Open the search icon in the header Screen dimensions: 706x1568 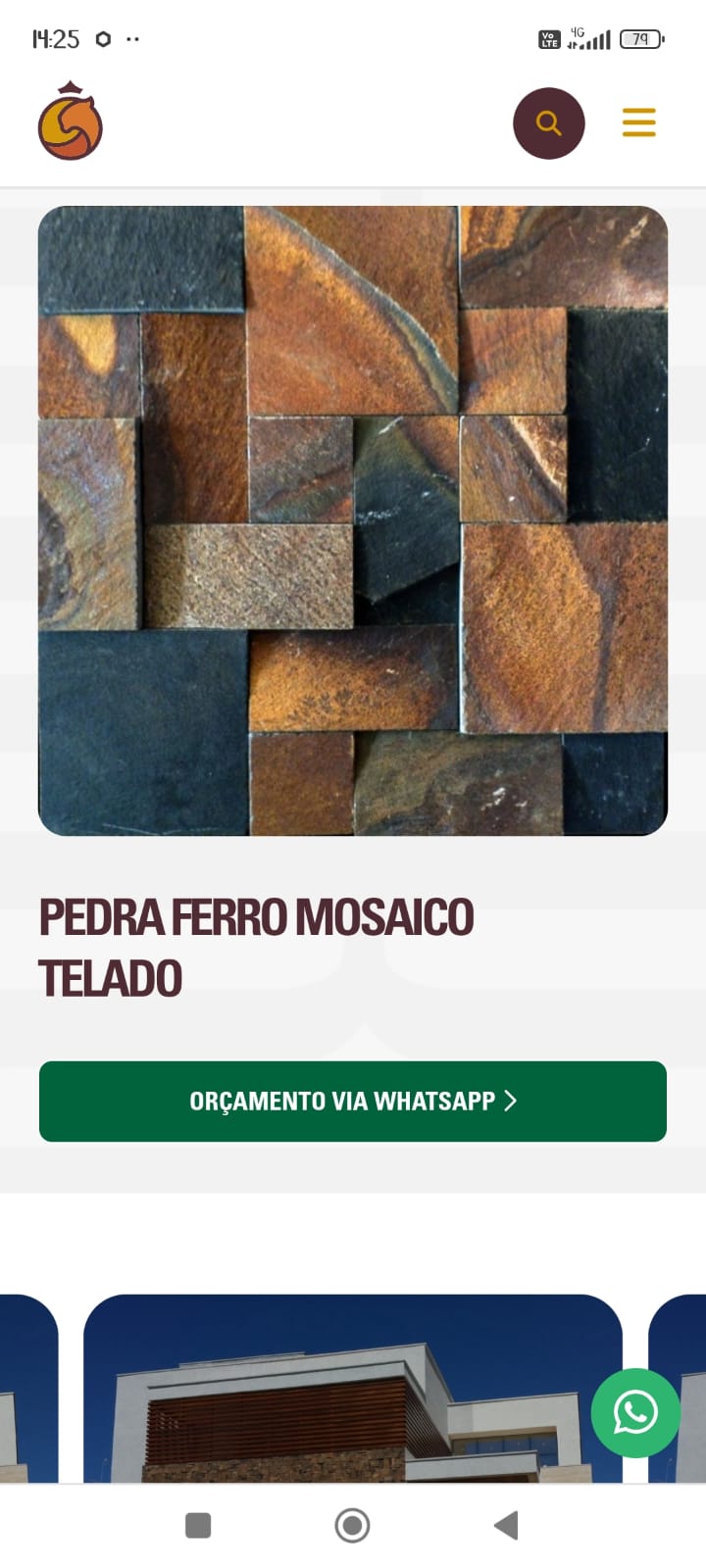coord(548,123)
